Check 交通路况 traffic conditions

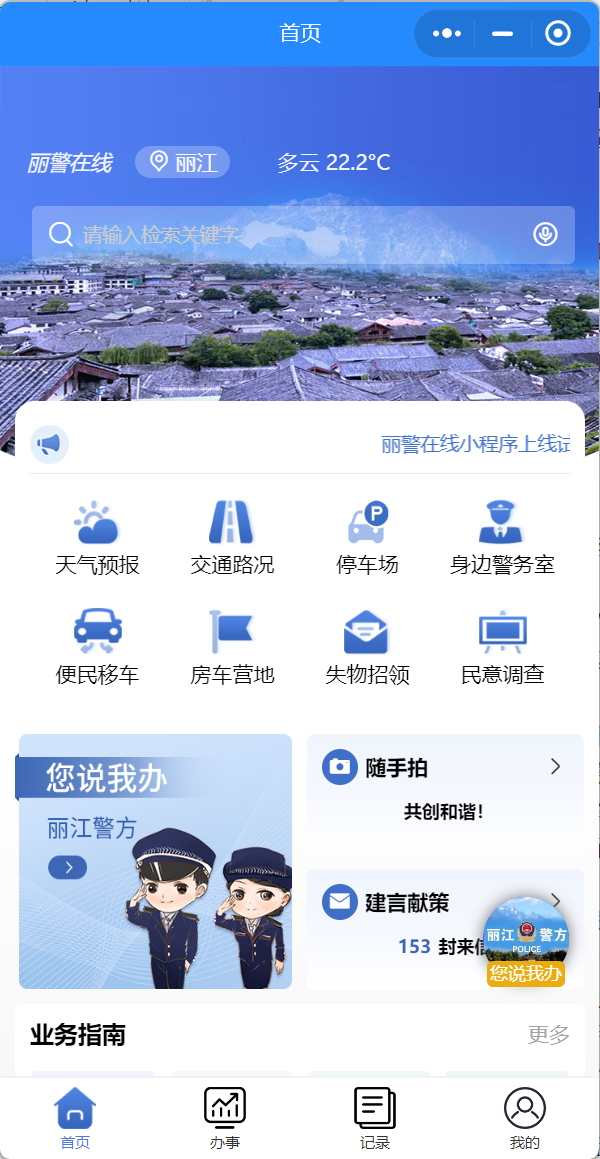point(231,539)
